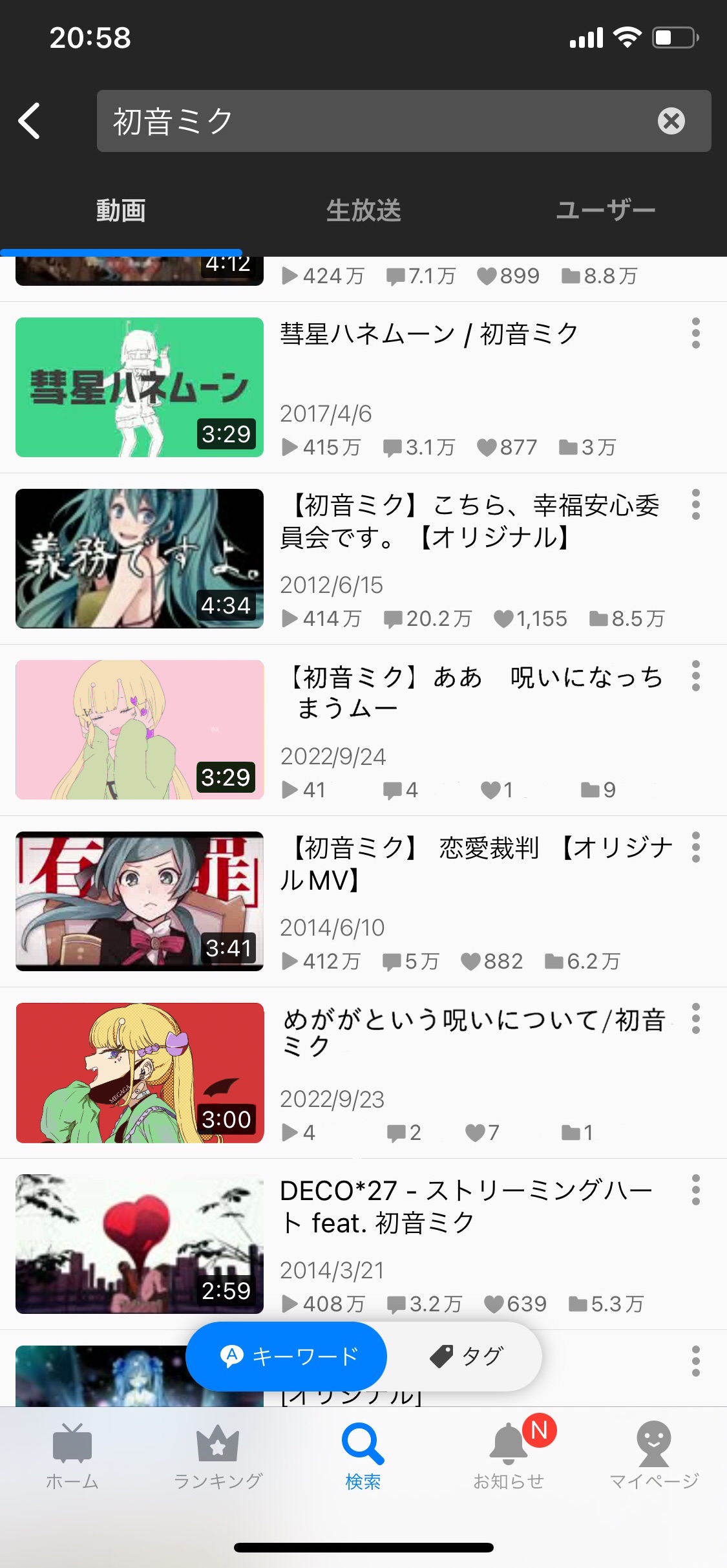Switch to the ユーザー tab
The height and width of the screenshot is (1568, 727).
click(x=606, y=211)
